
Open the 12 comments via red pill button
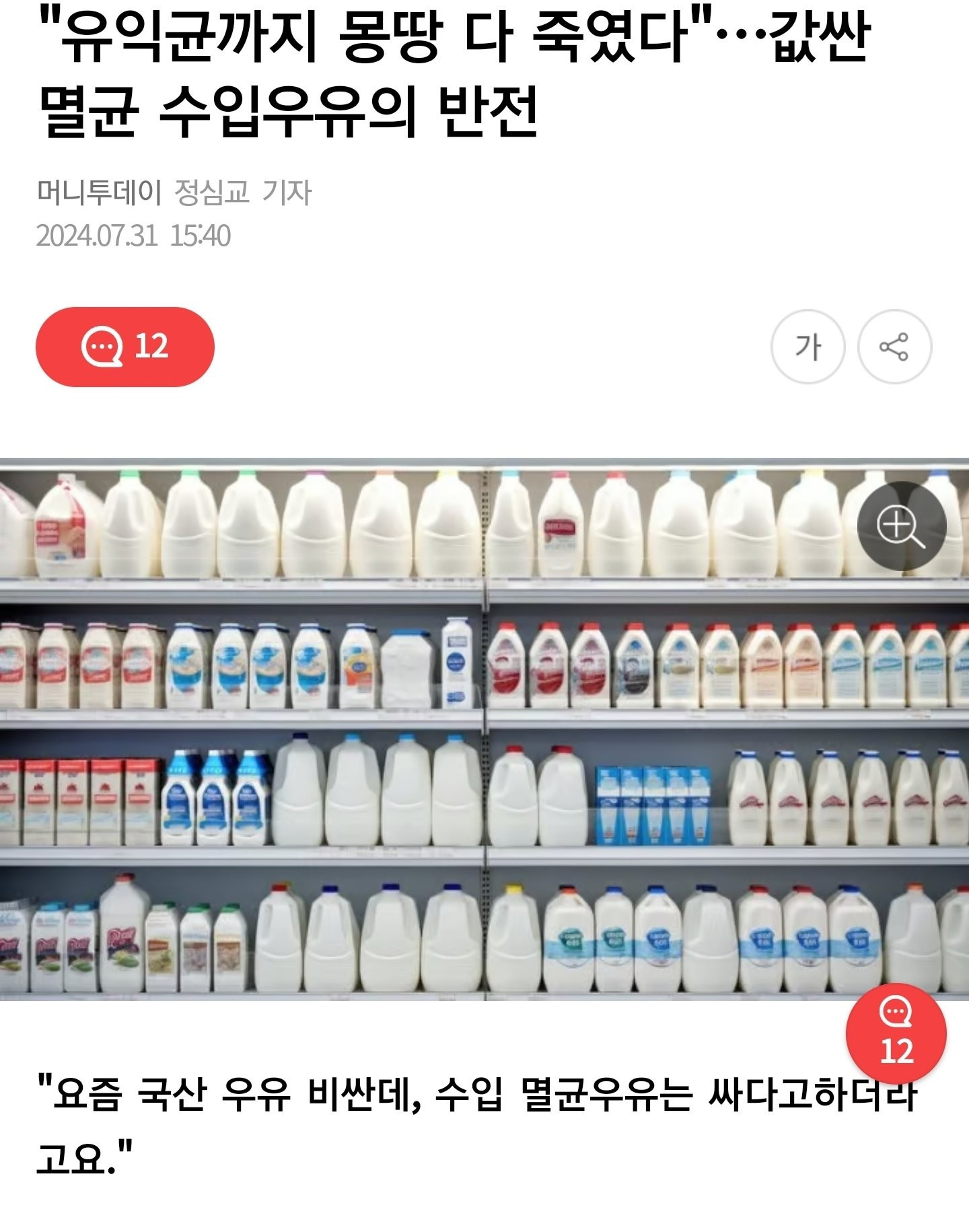(125, 347)
